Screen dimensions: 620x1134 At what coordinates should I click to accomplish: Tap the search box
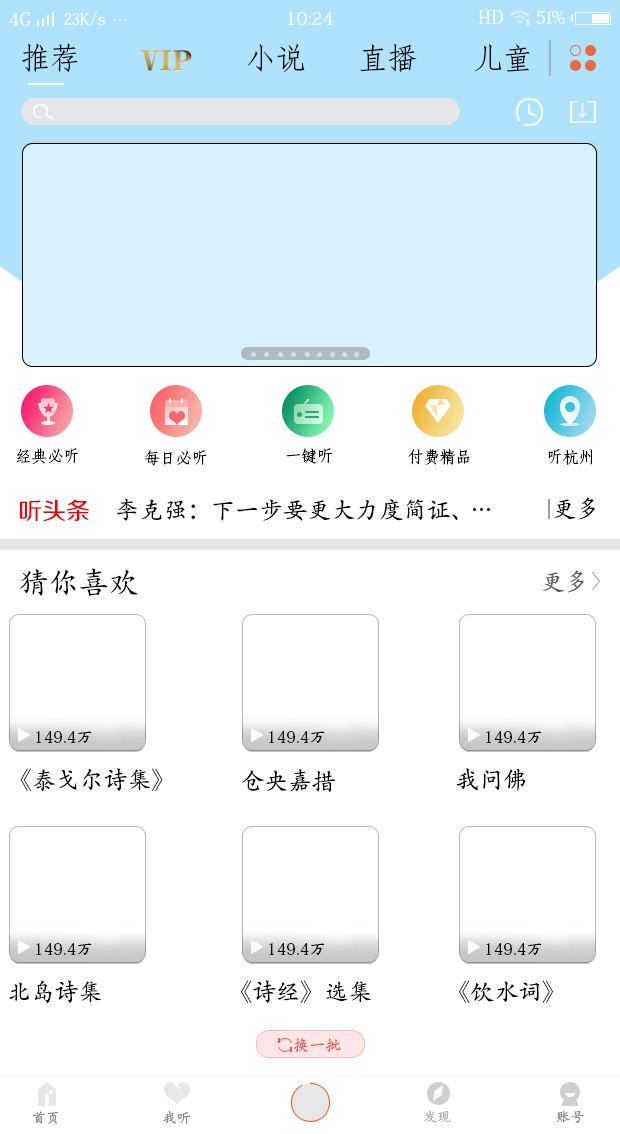click(x=240, y=112)
